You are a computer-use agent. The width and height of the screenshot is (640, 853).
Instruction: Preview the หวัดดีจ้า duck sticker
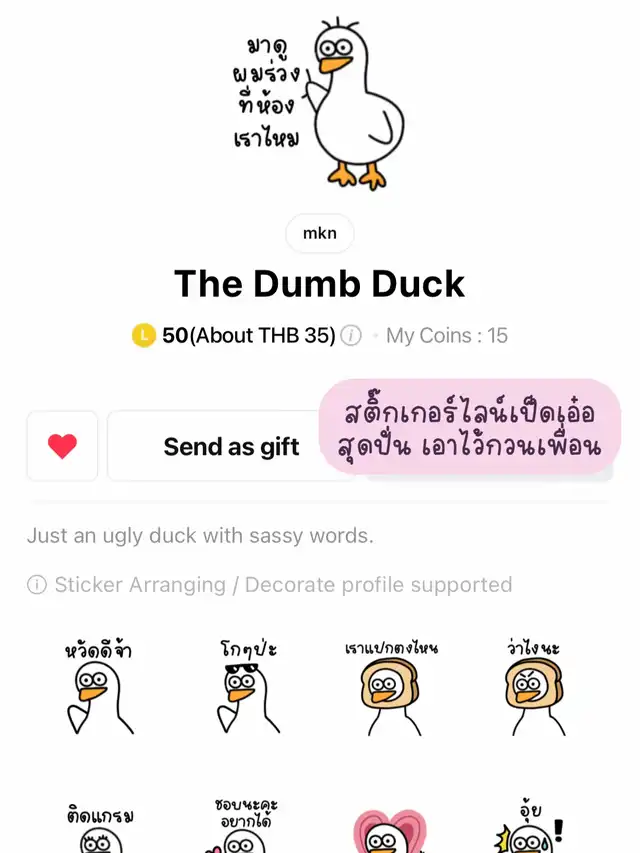click(98, 690)
